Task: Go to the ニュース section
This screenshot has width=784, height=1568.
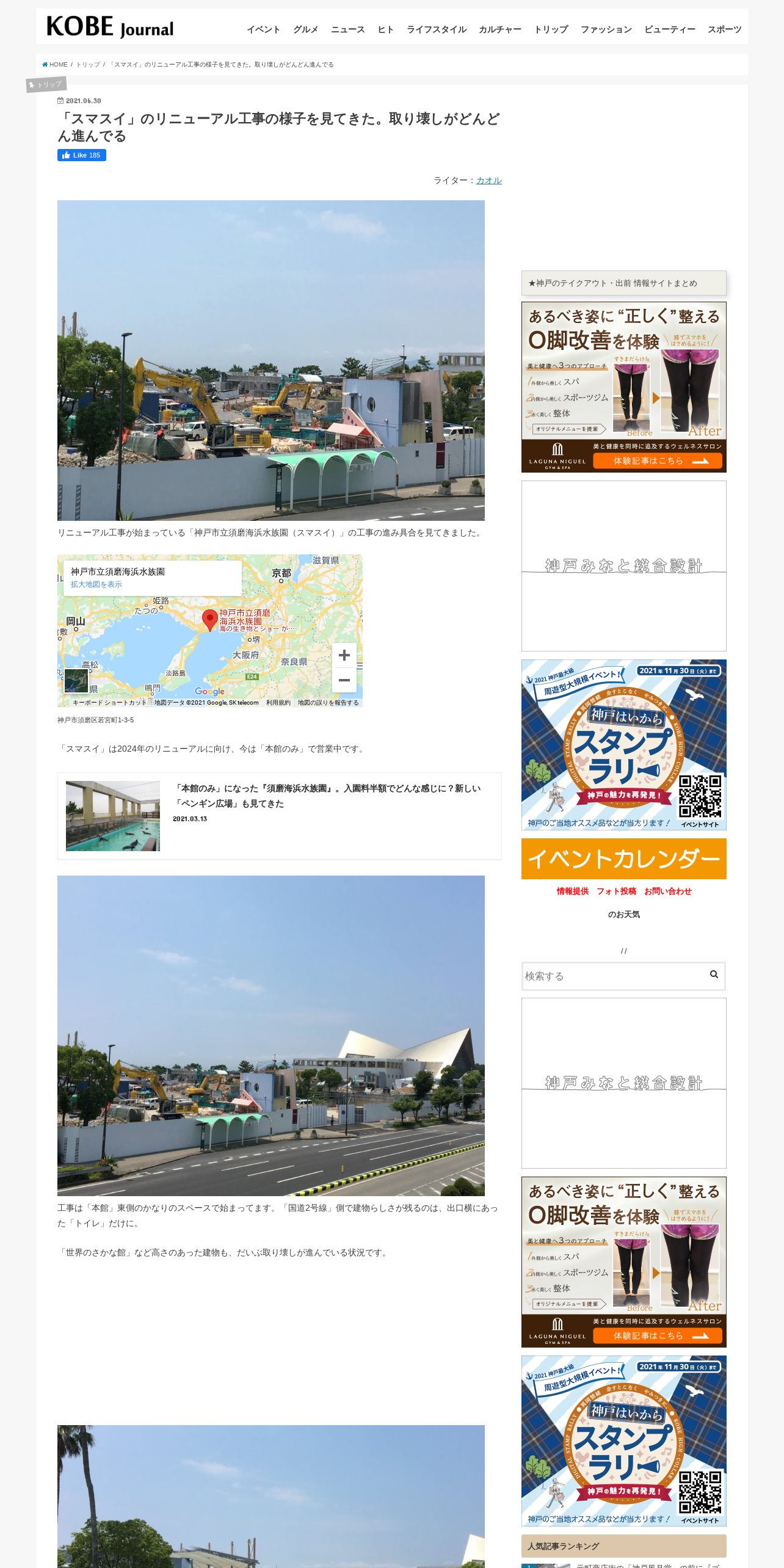Action: pyautogui.click(x=347, y=29)
